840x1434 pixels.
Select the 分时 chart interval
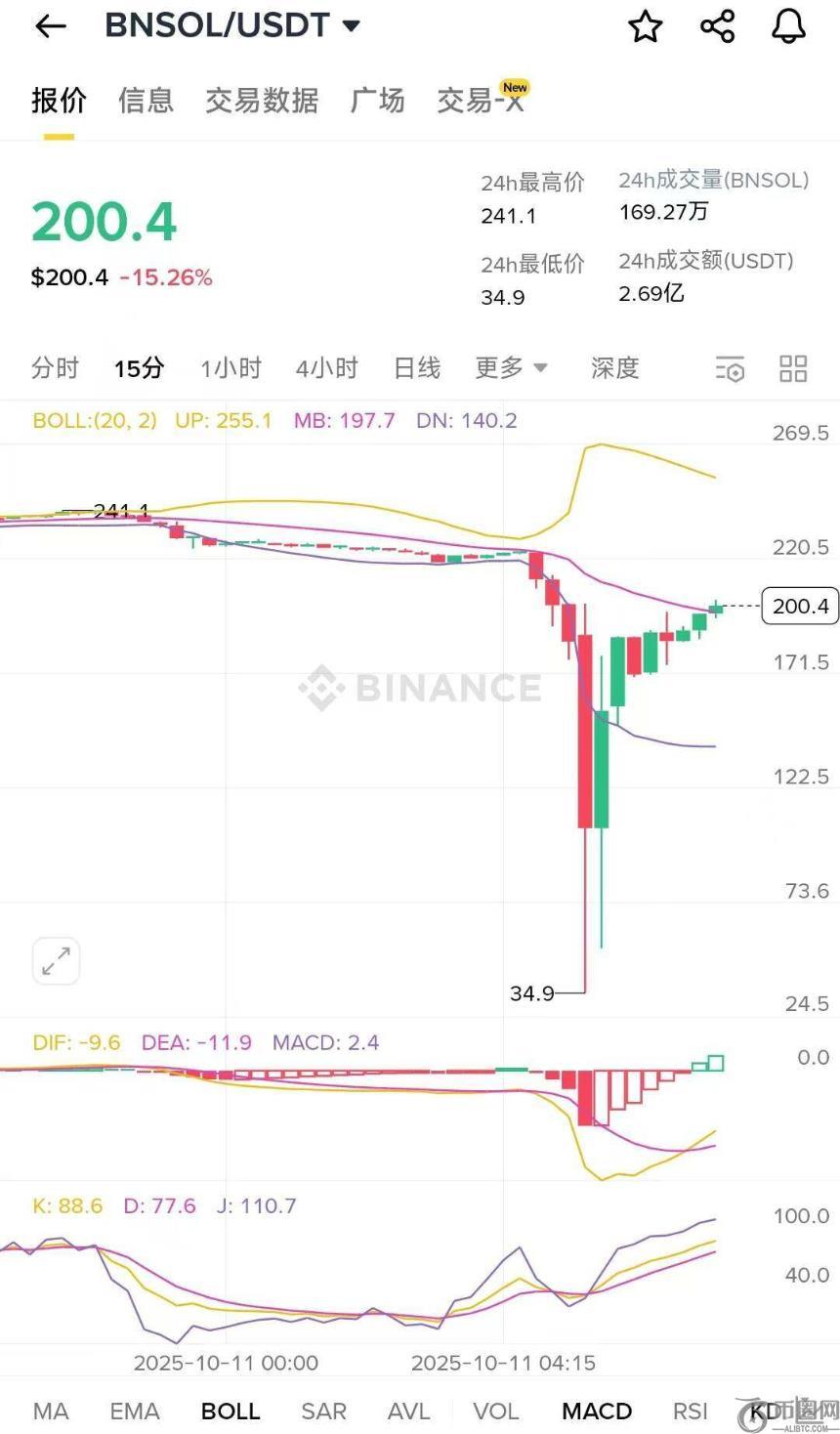click(x=55, y=368)
